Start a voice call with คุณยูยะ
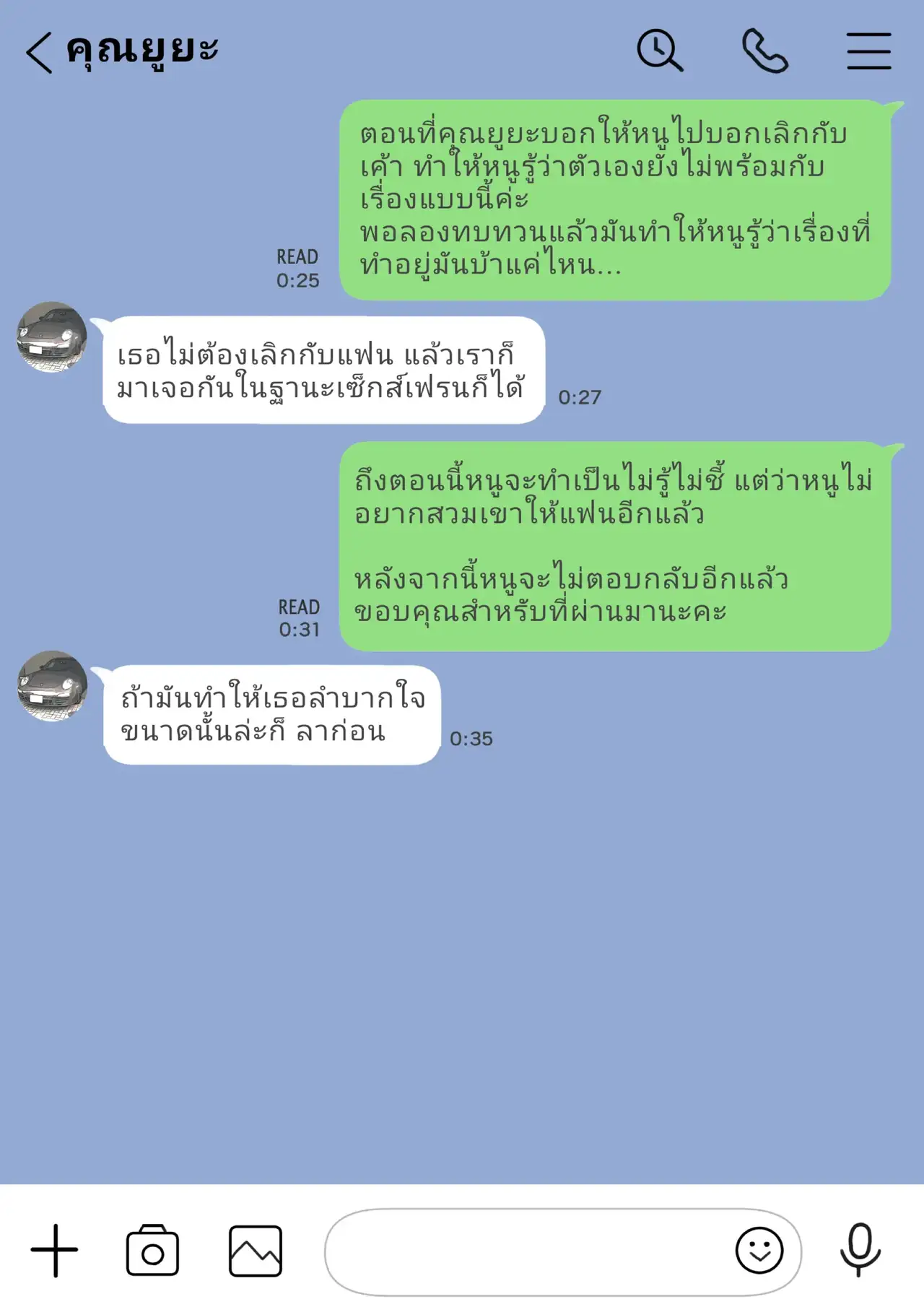 (764, 51)
